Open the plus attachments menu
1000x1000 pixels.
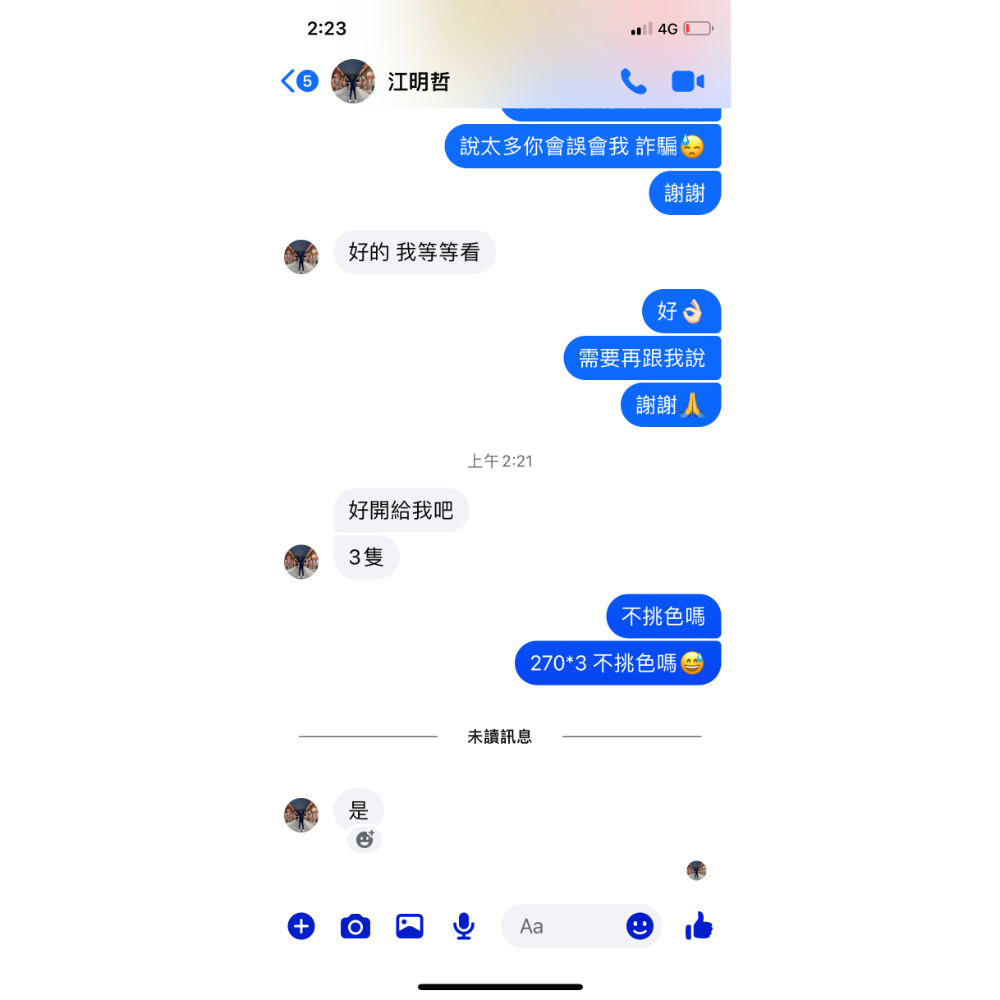pyautogui.click(x=301, y=926)
